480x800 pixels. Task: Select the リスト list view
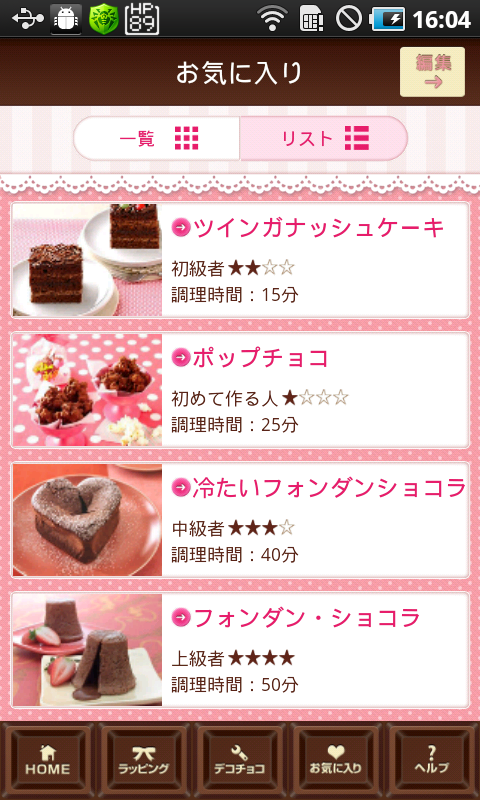323,138
